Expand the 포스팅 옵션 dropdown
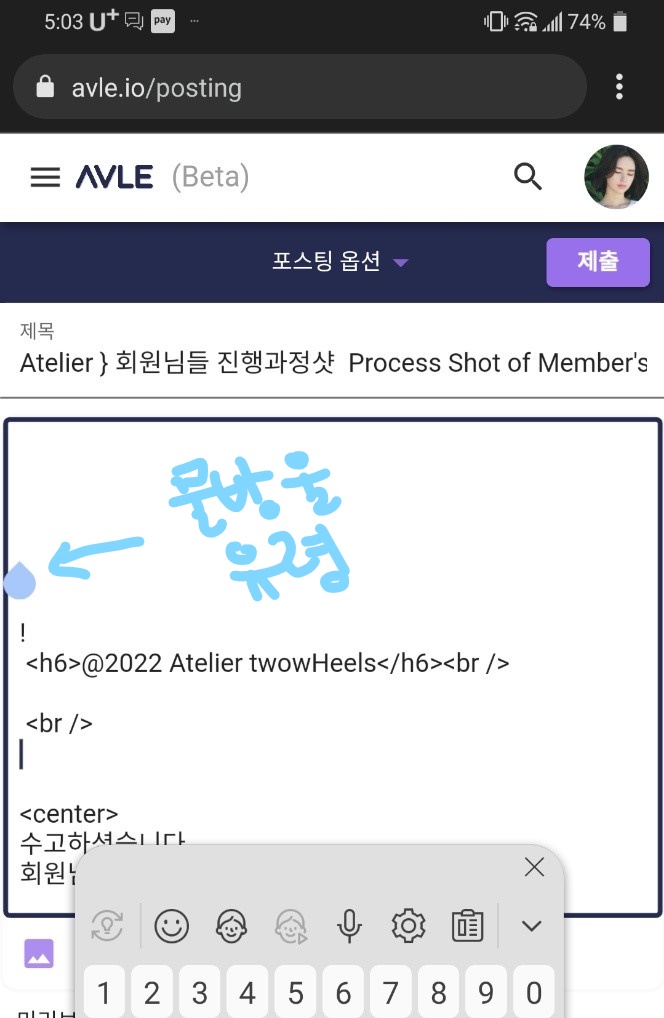Screen dimensions: 664x1018 tap(340, 262)
